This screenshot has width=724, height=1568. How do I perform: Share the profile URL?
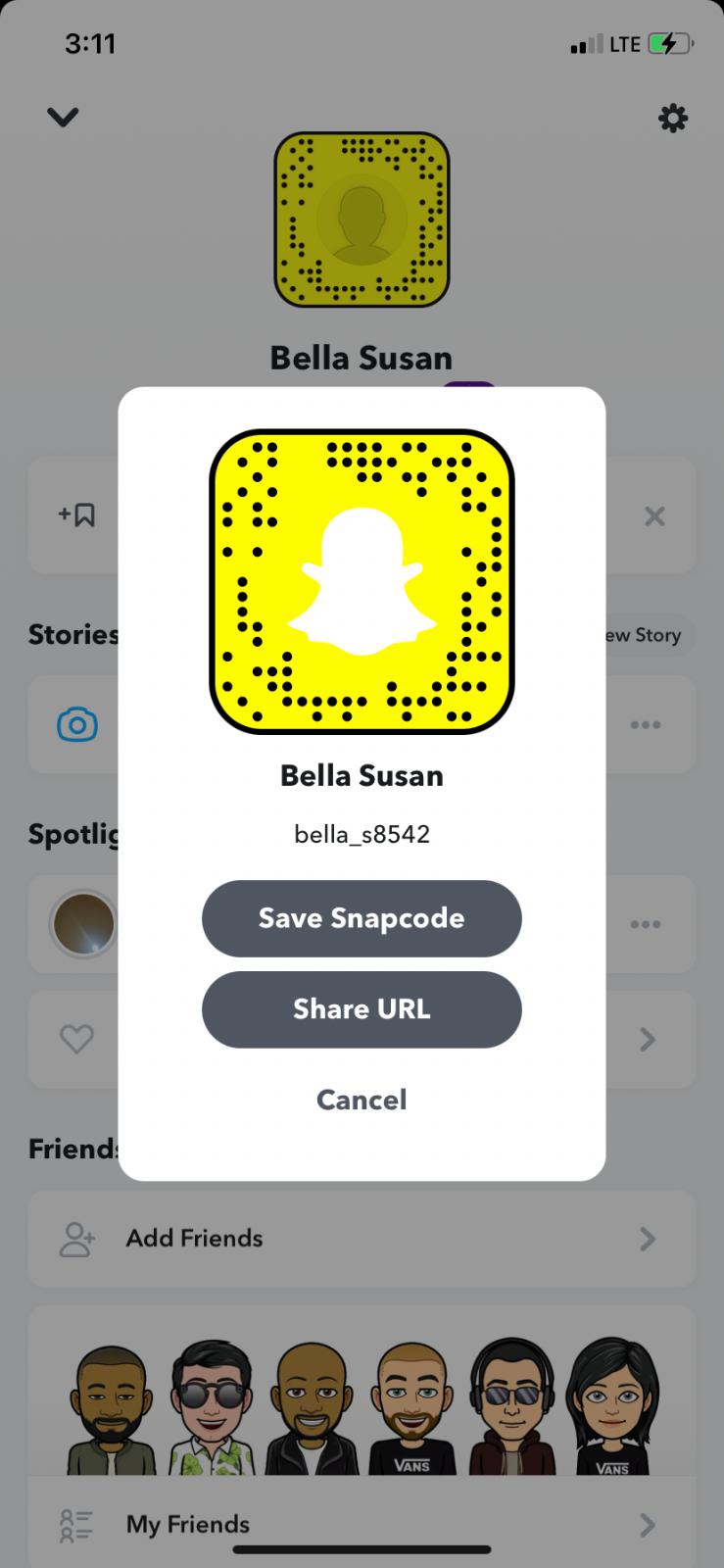click(362, 1009)
